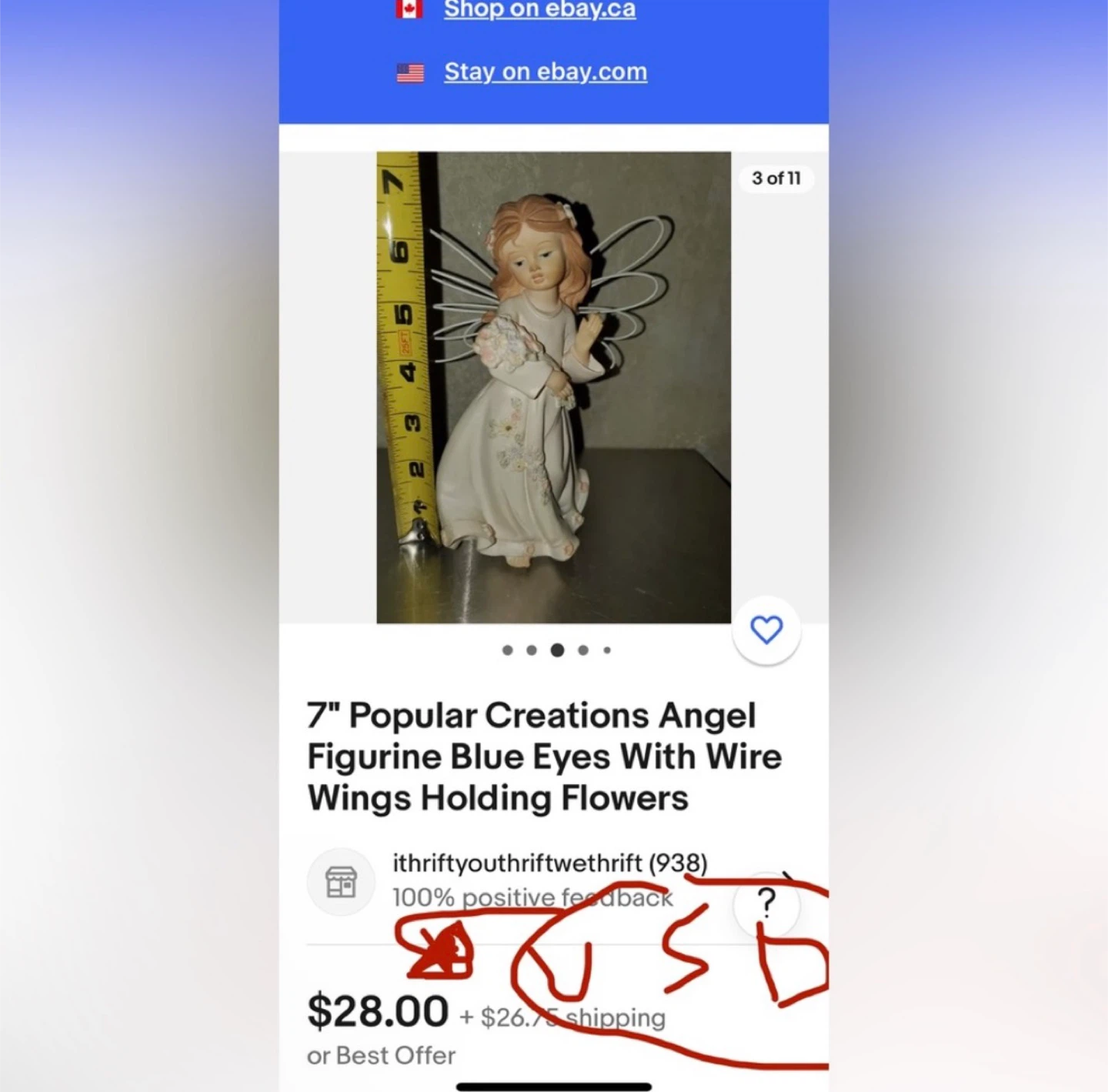Add the angel figurine to watchlist
This screenshot has width=1108, height=1092.
(x=766, y=630)
